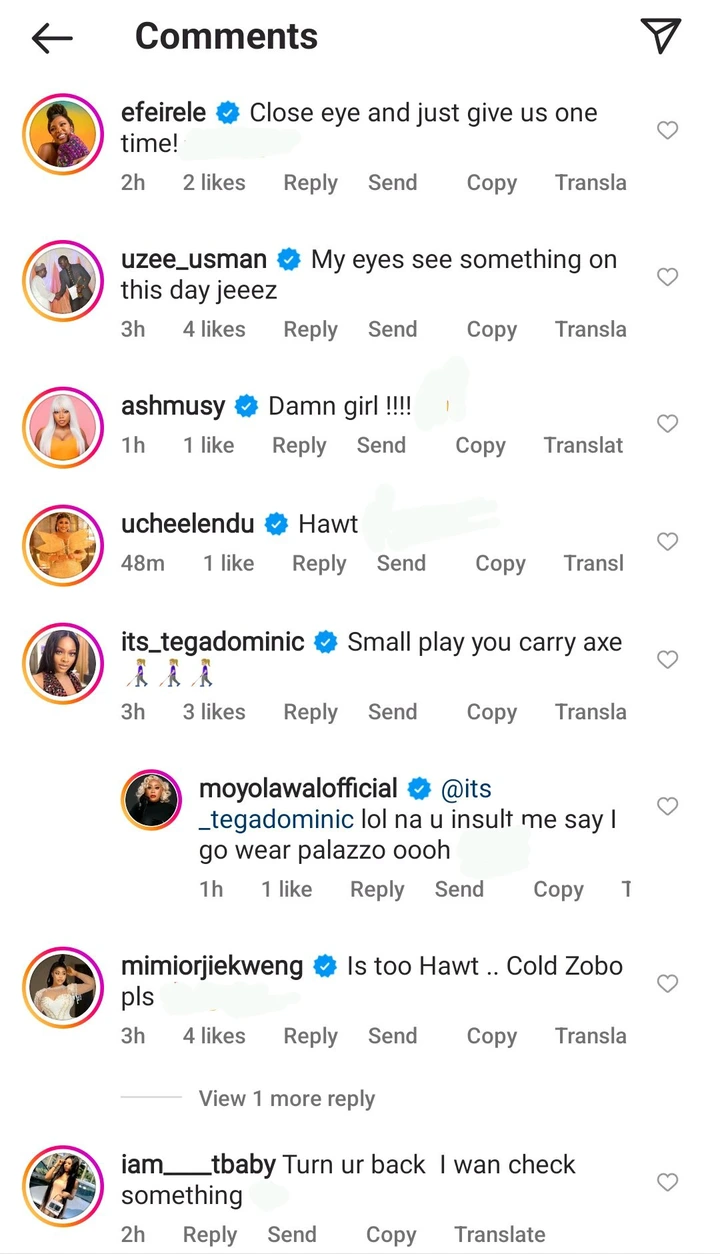Reply to moyolawalofficial's comment

[376, 889]
